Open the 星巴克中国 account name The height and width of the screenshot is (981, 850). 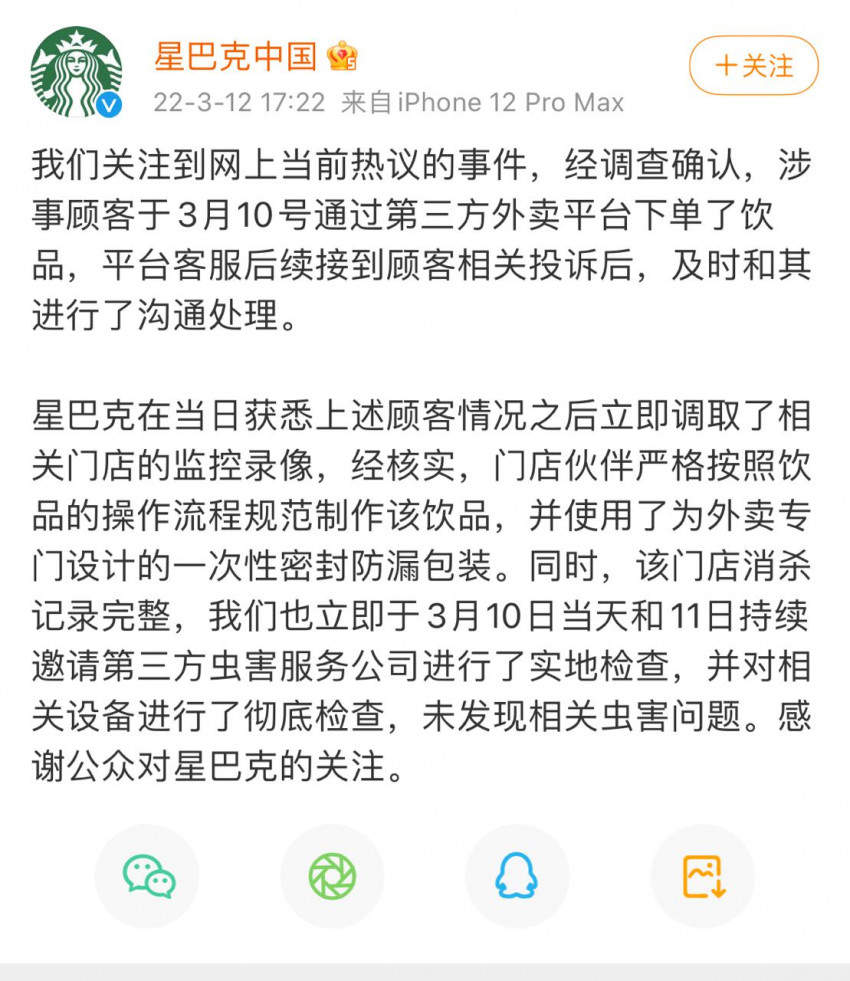click(x=235, y=55)
